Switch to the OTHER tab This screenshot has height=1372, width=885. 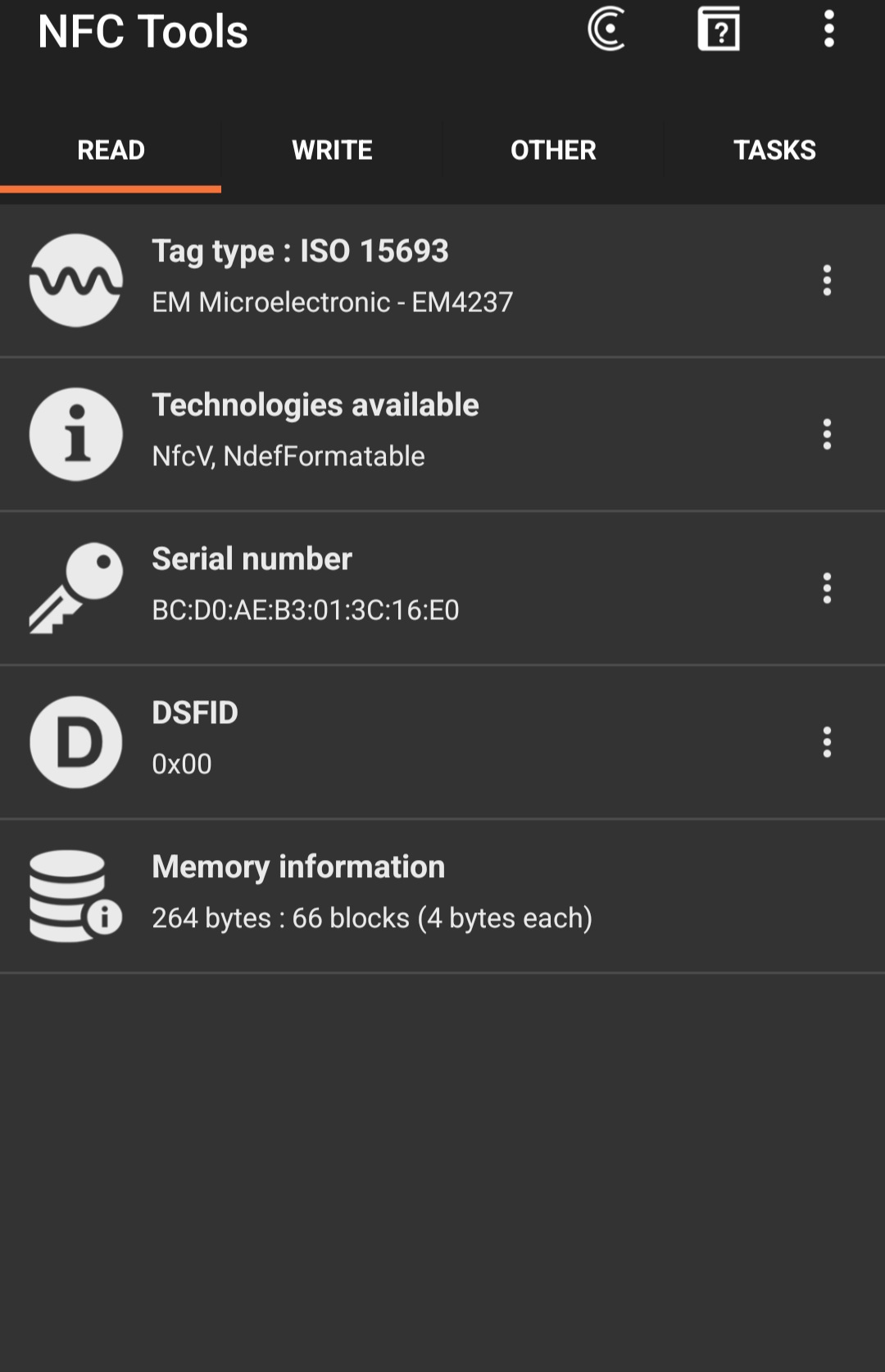pyautogui.click(x=553, y=151)
